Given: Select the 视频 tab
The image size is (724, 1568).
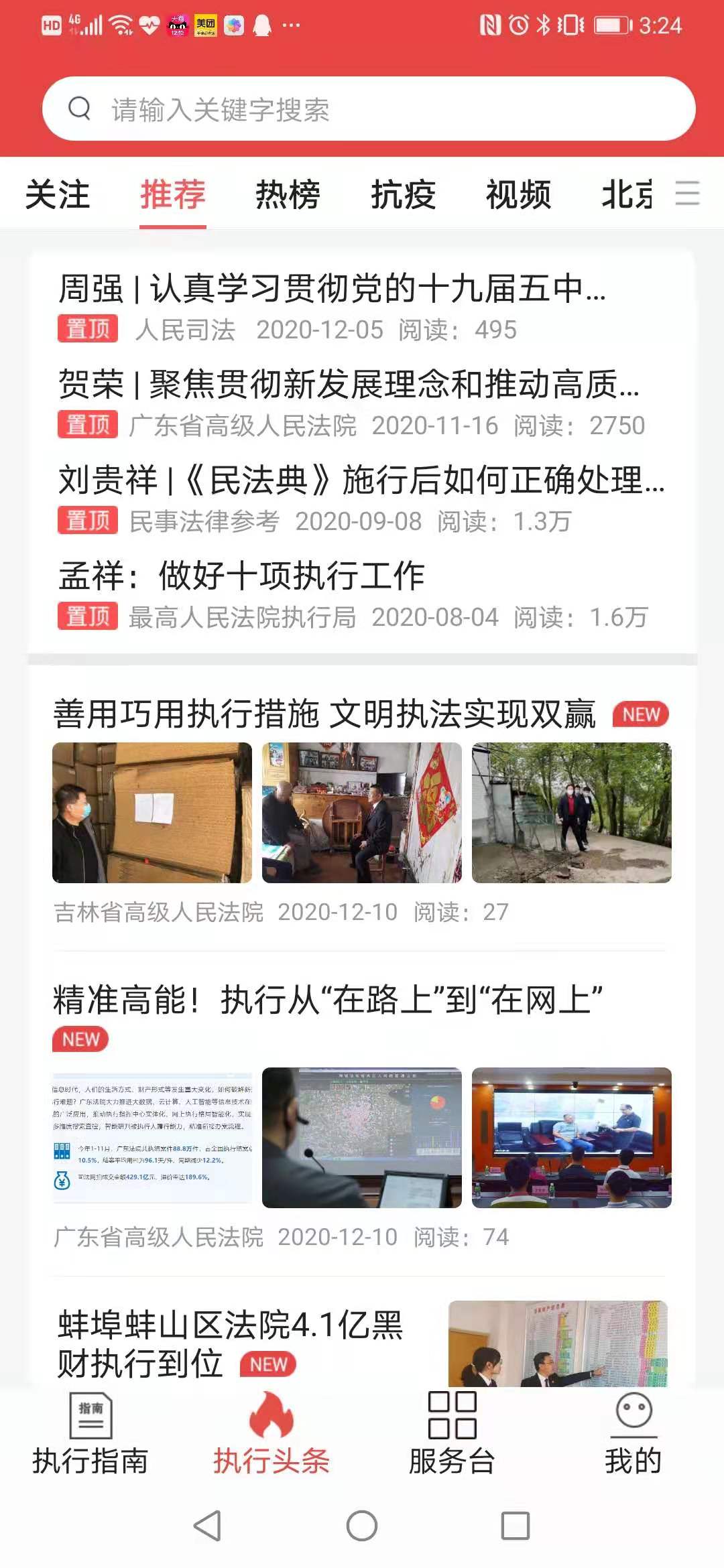Looking at the screenshot, I should (518, 195).
